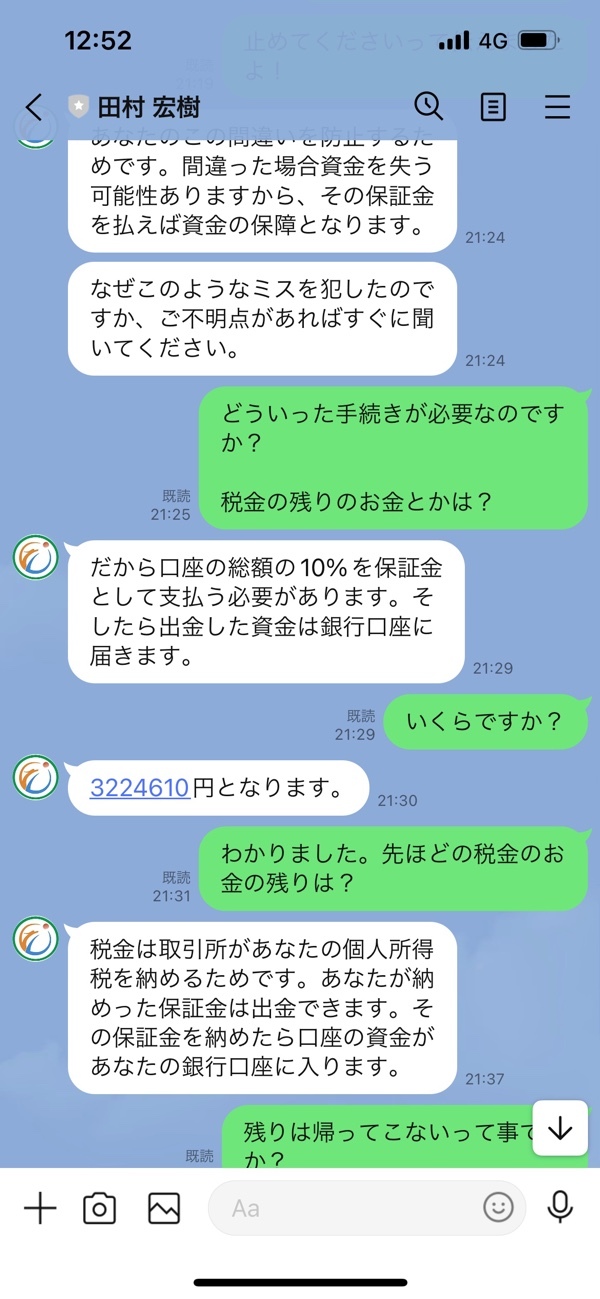Open the camera to take a photo

point(99,1208)
